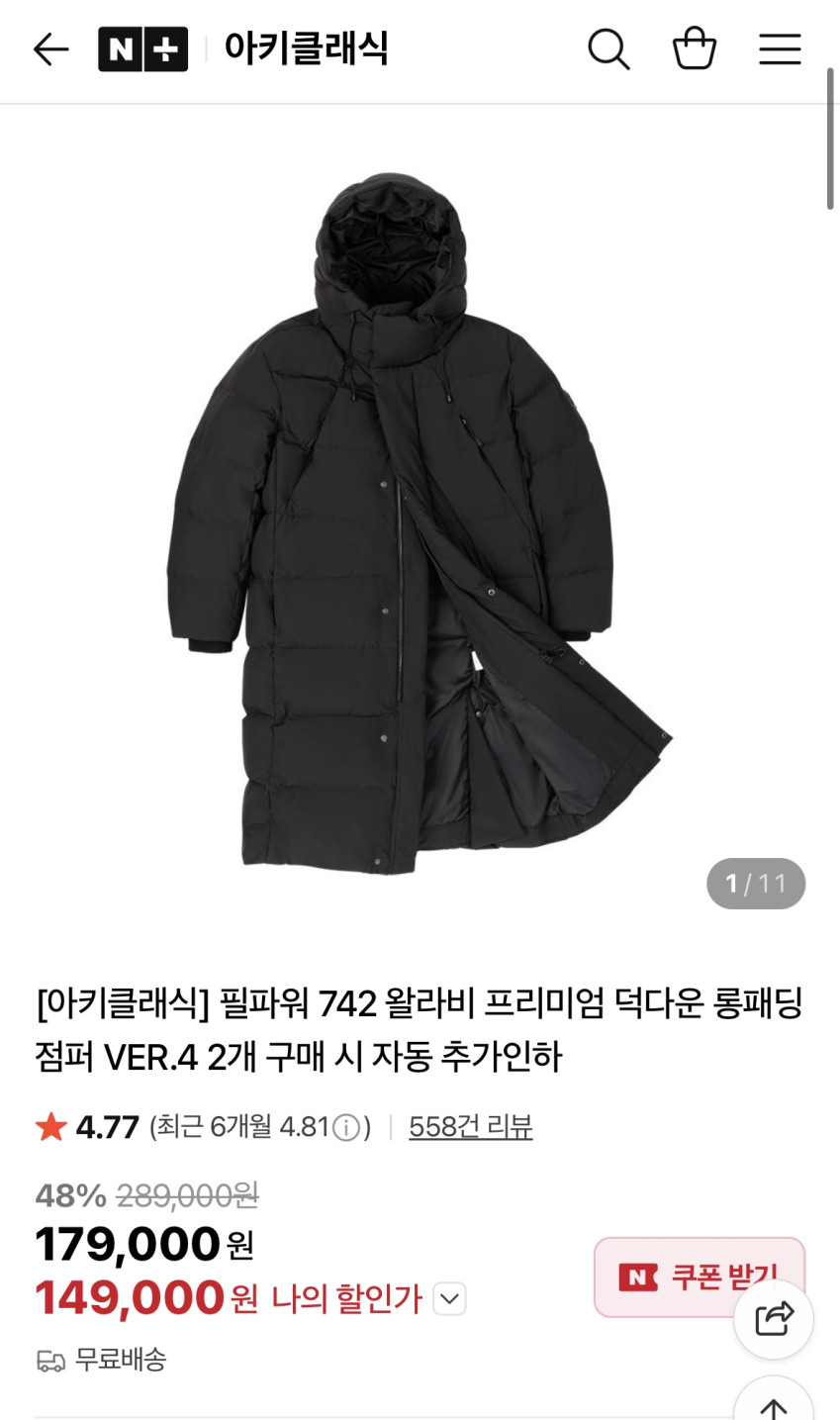View the black long padding product image

pos(420,524)
